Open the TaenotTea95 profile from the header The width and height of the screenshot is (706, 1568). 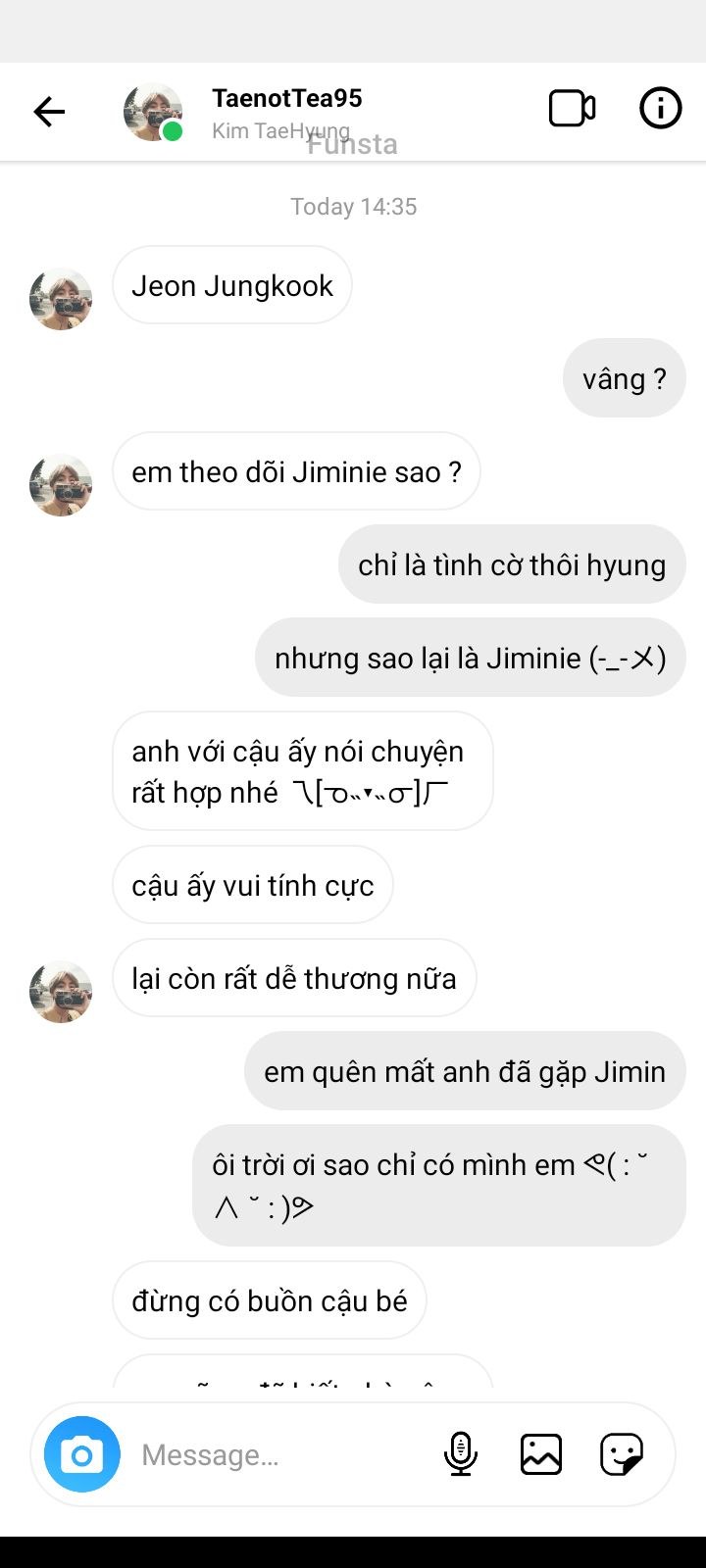[286, 99]
